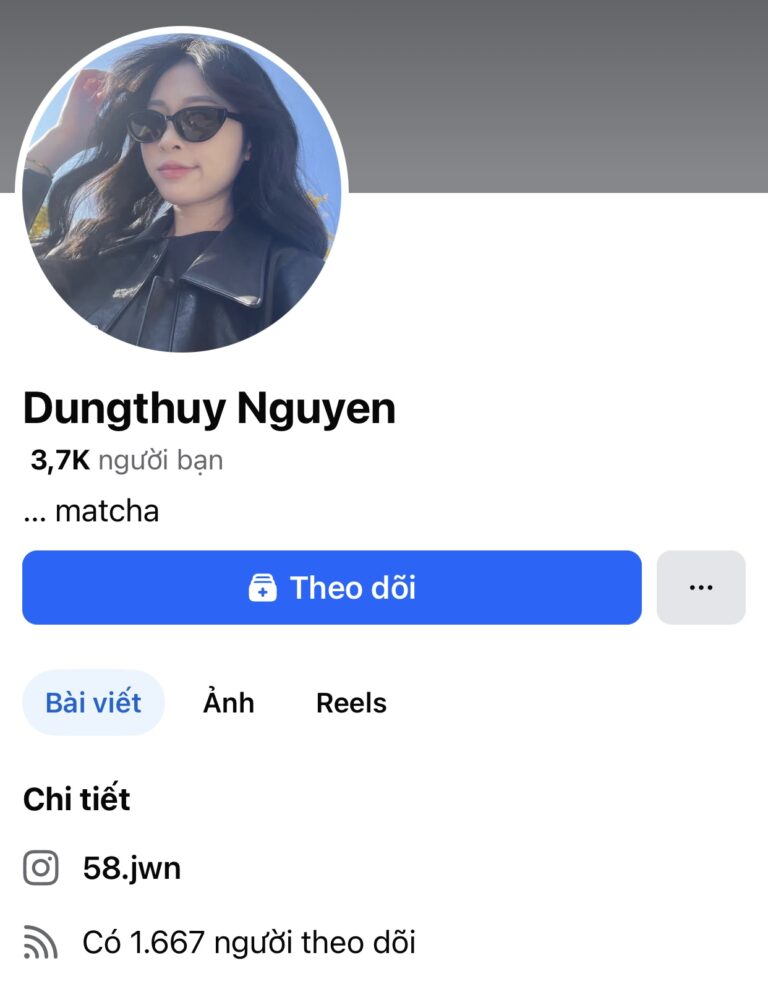Open Instagram link 58.jwn

pyautogui.click(x=132, y=868)
